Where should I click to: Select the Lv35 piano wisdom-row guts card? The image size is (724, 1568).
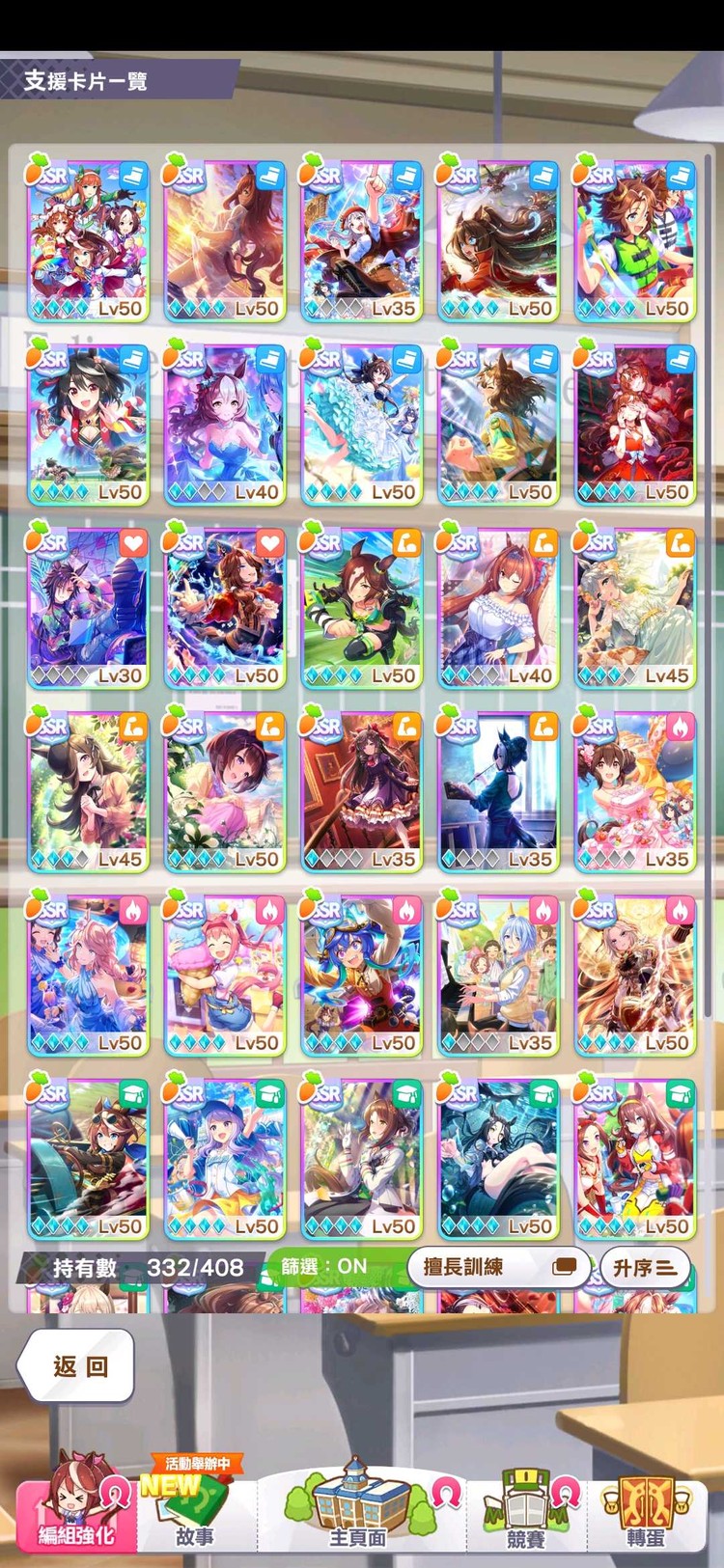coord(498,975)
